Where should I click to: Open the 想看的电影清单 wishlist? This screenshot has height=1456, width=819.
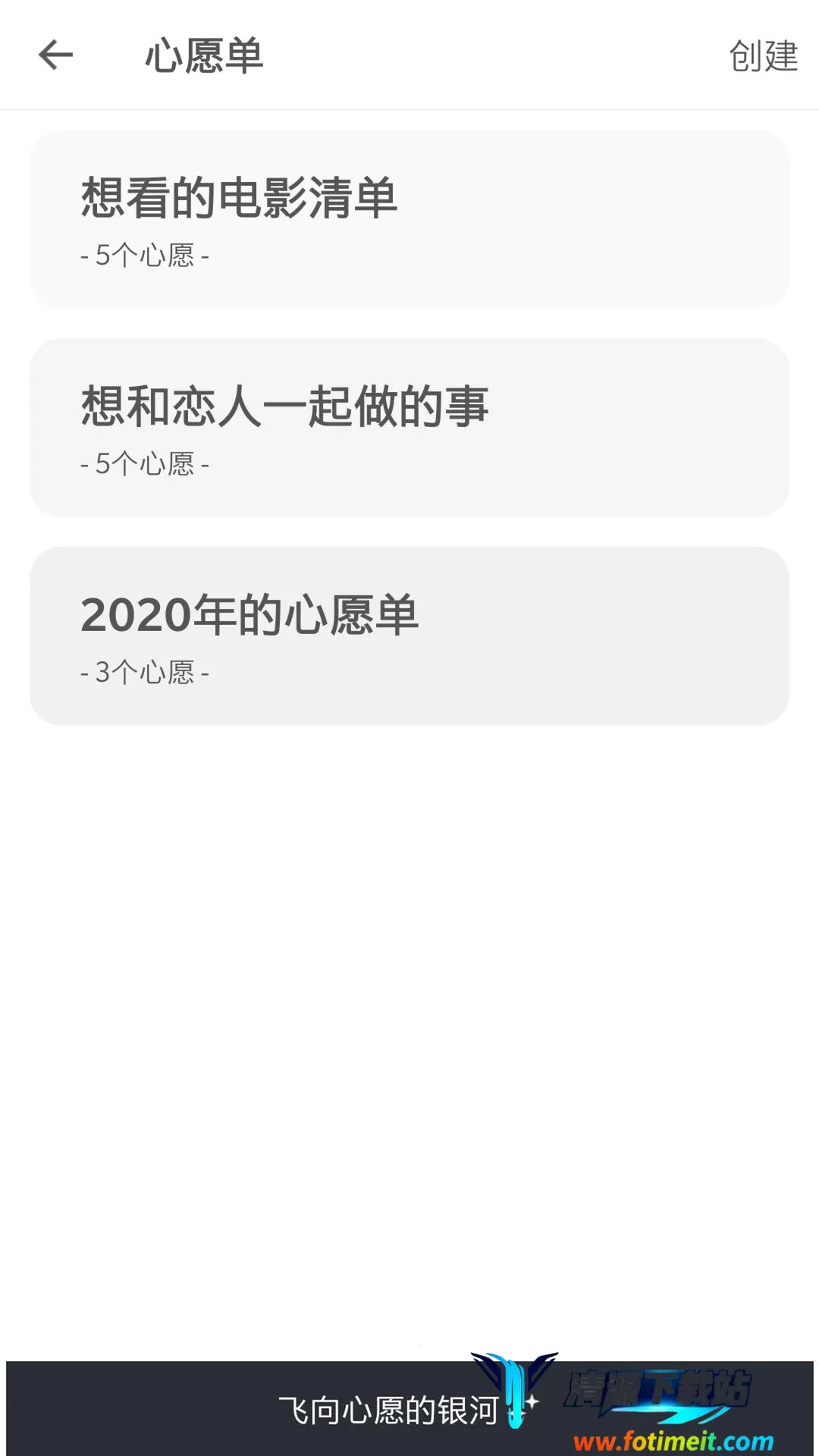click(409, 220)
